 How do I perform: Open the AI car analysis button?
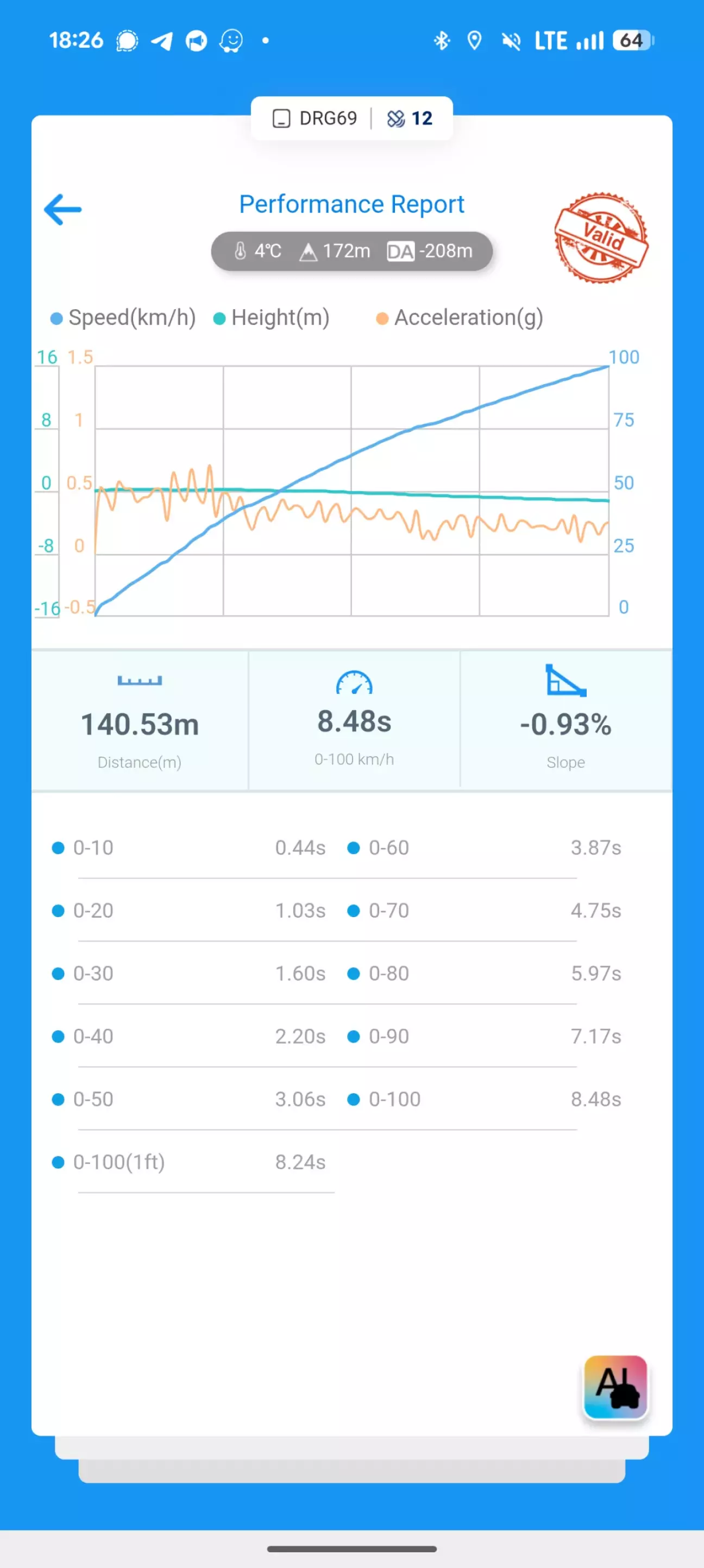coord(616,1387)
